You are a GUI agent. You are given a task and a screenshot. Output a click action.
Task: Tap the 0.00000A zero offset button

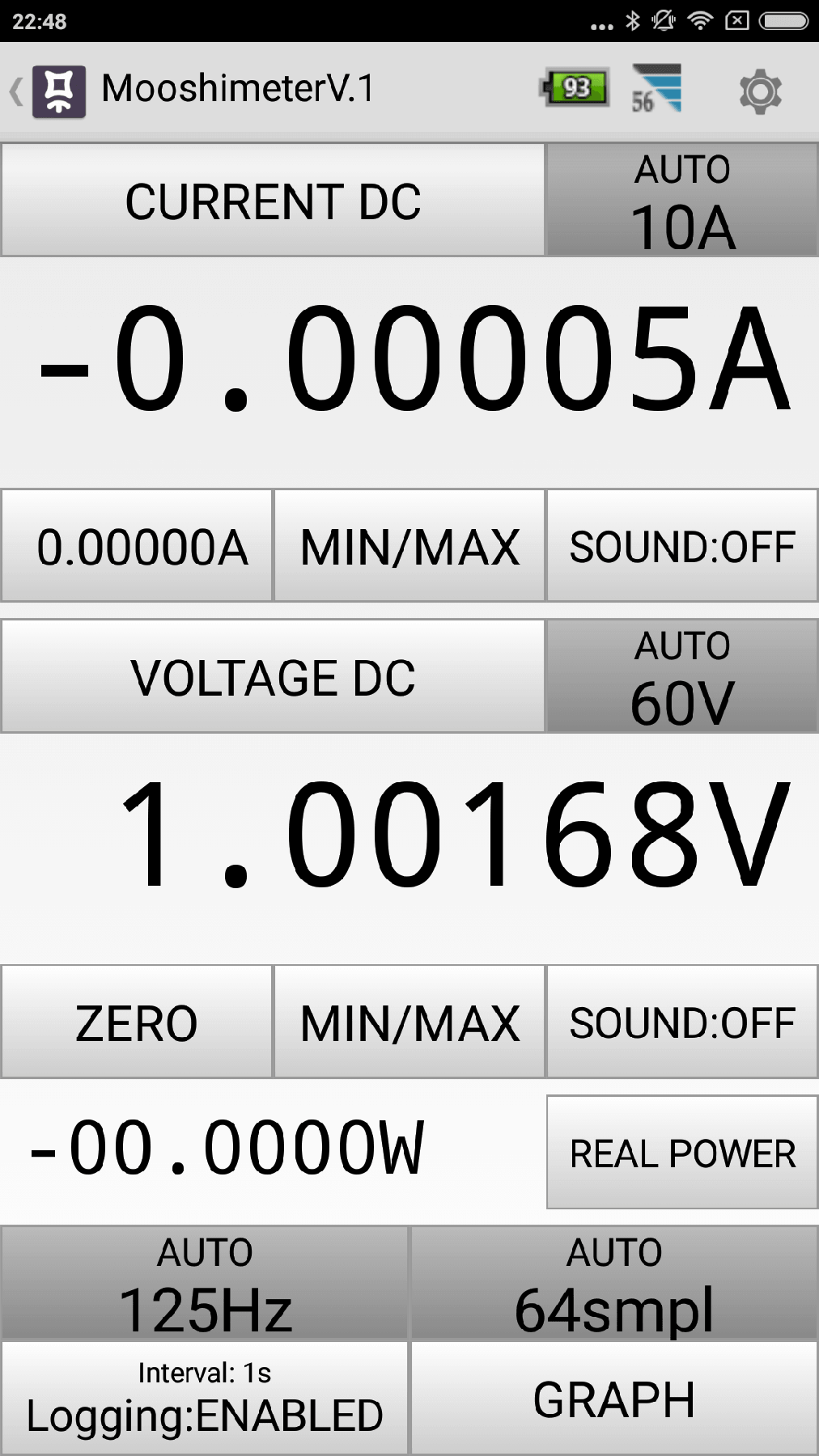coord(137,546)
